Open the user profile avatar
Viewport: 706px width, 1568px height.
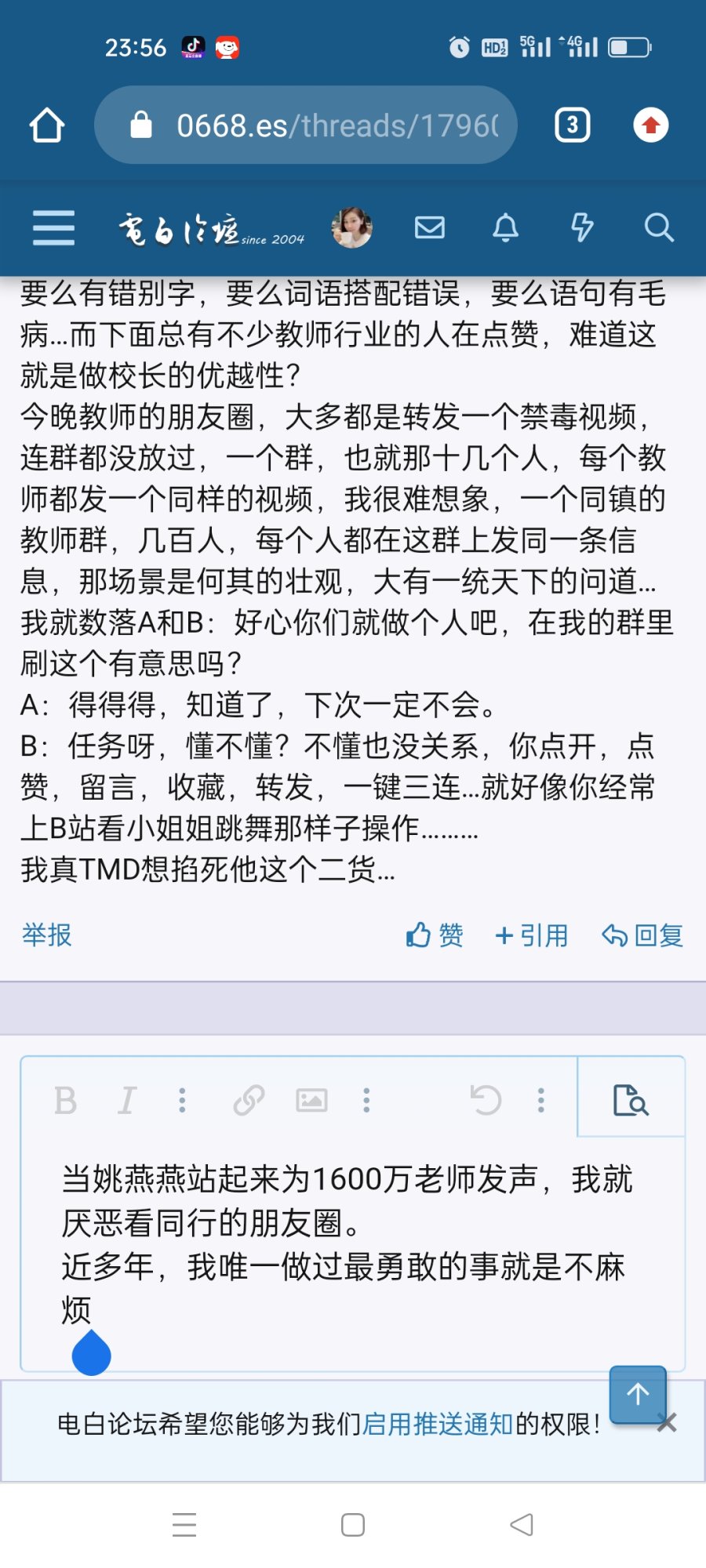pyautogui.click(x=351, y=228)
